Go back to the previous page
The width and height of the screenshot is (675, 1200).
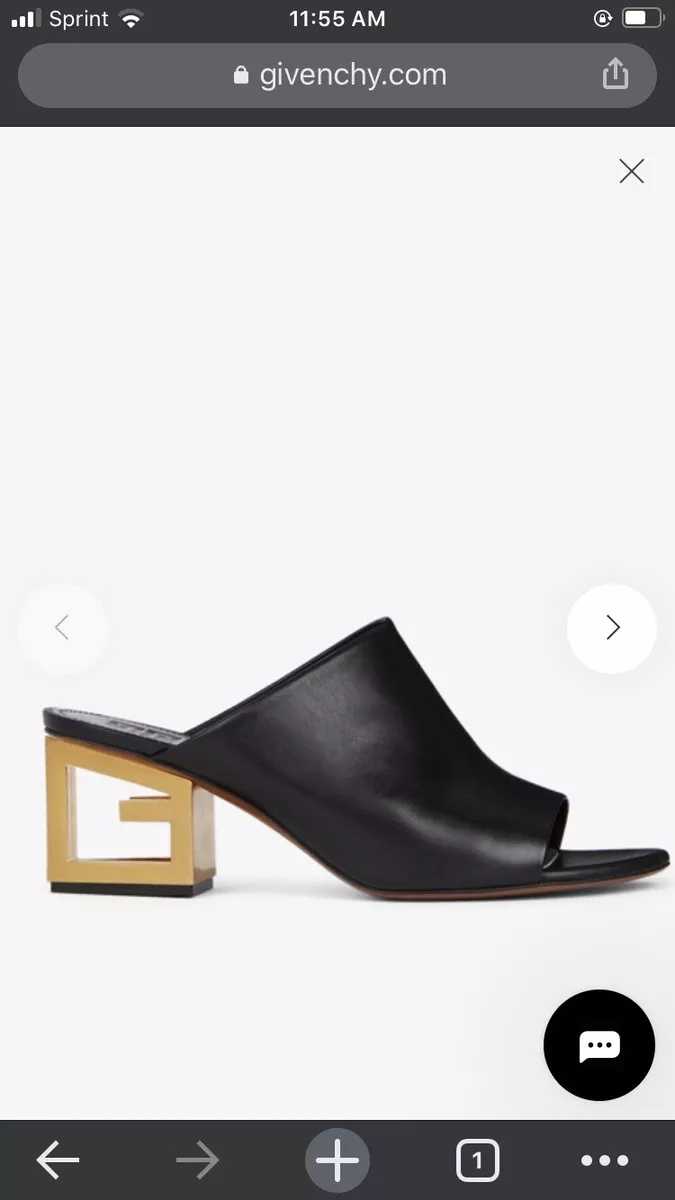(x=58, y=1160)
